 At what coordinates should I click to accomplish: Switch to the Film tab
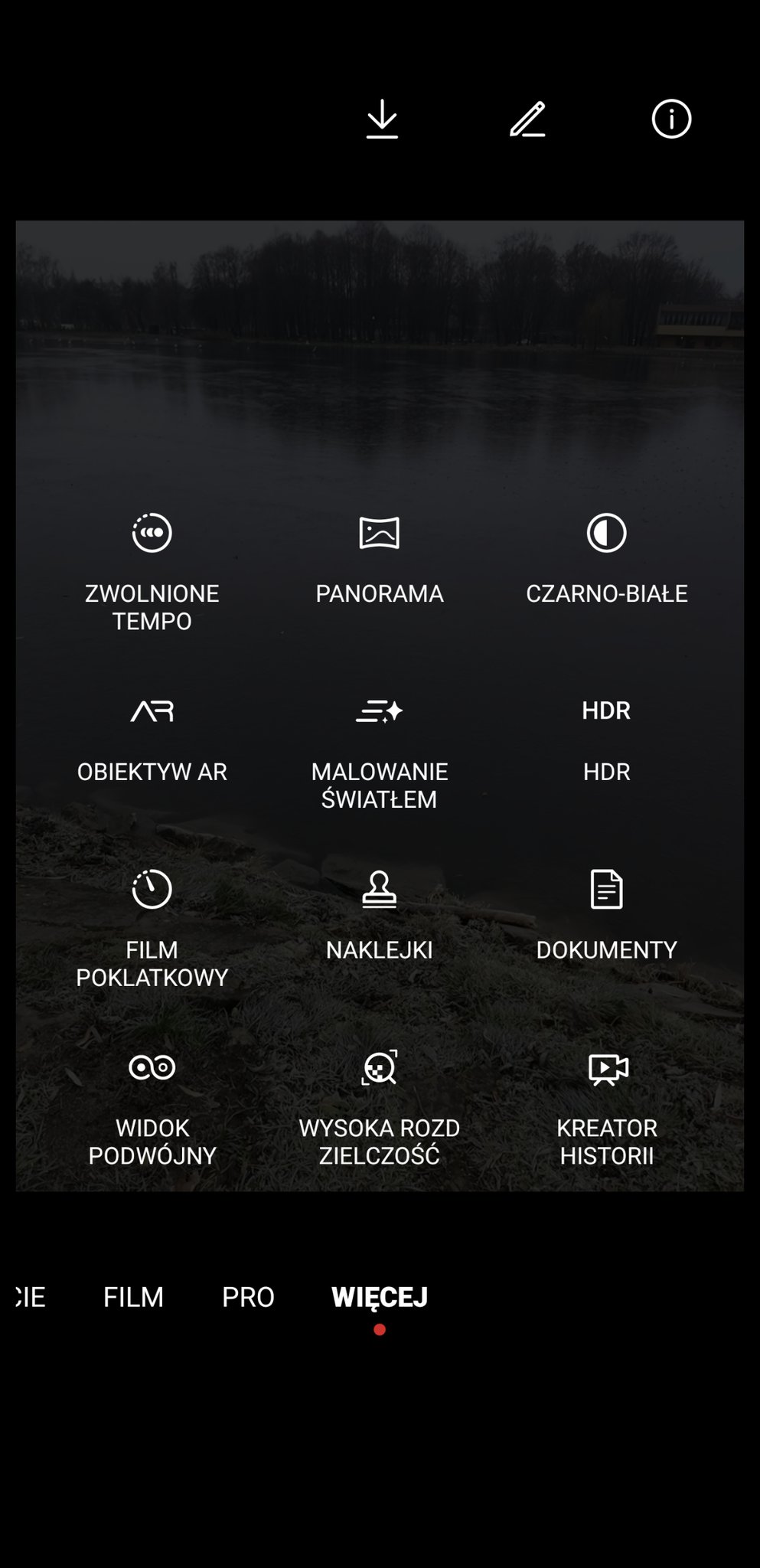[133, 1296]
